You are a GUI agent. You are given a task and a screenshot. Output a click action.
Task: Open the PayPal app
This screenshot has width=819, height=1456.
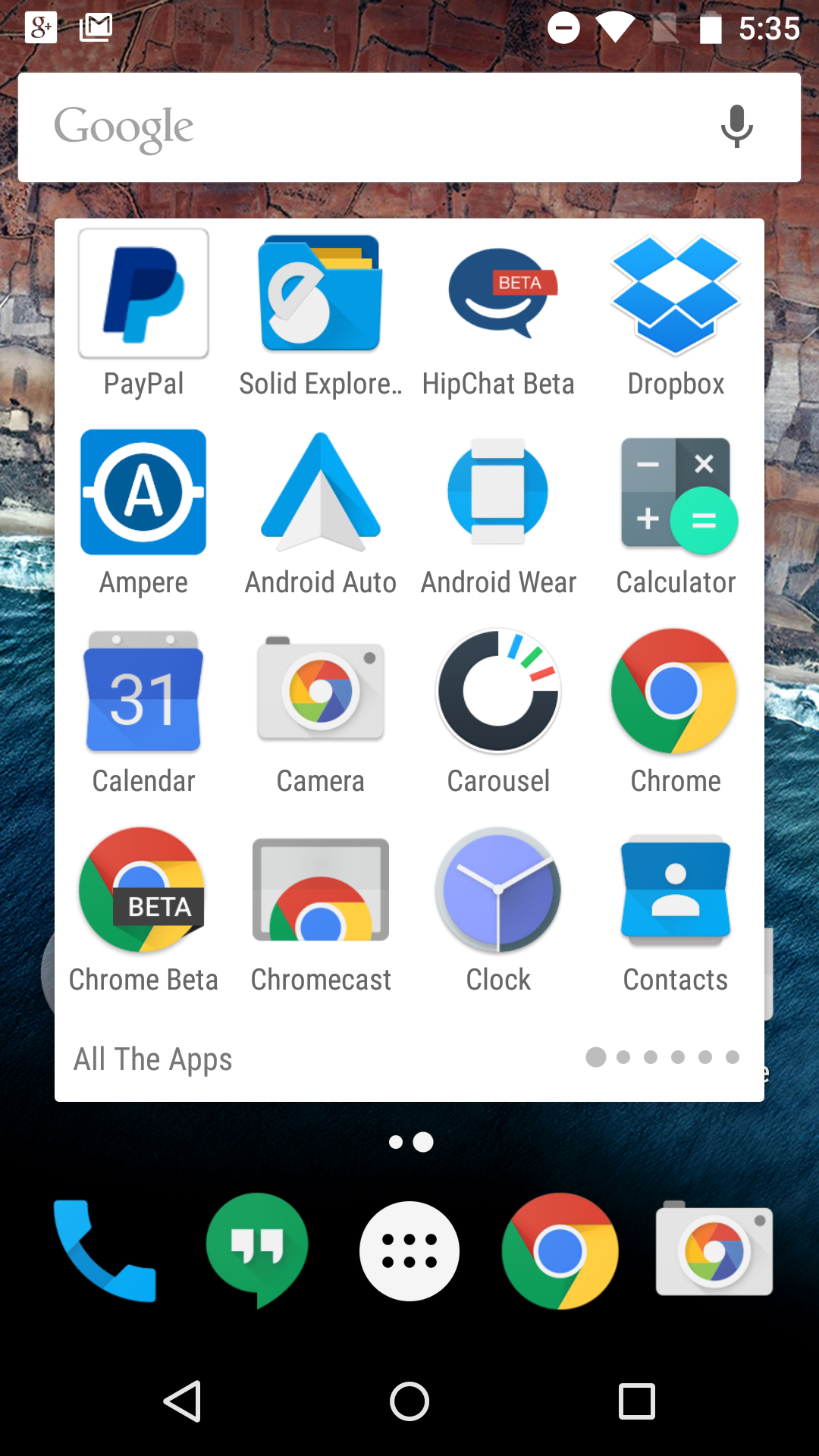(143, 294)
